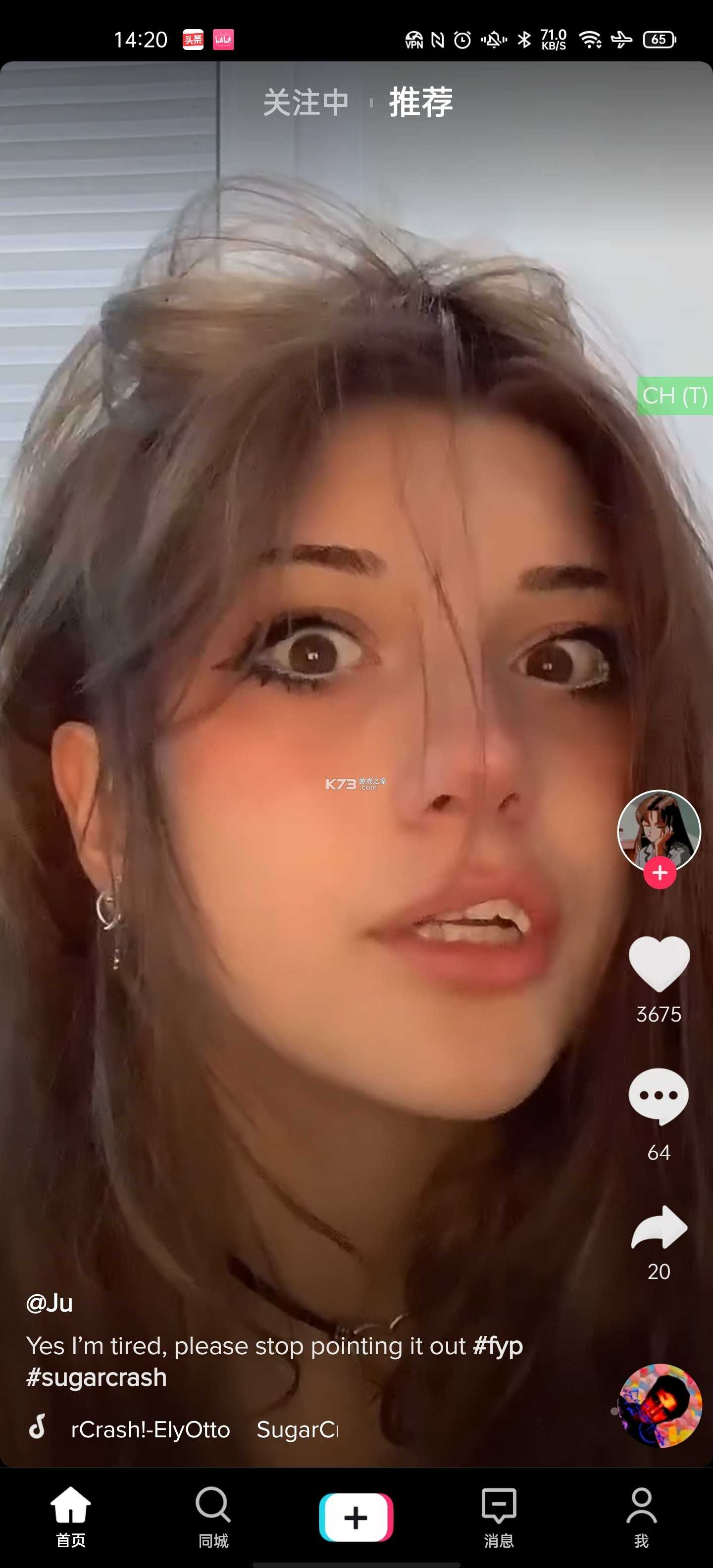713x1568 pixels.
Task: Open the 同城 nearby tab
Action: pos(213,1516)
